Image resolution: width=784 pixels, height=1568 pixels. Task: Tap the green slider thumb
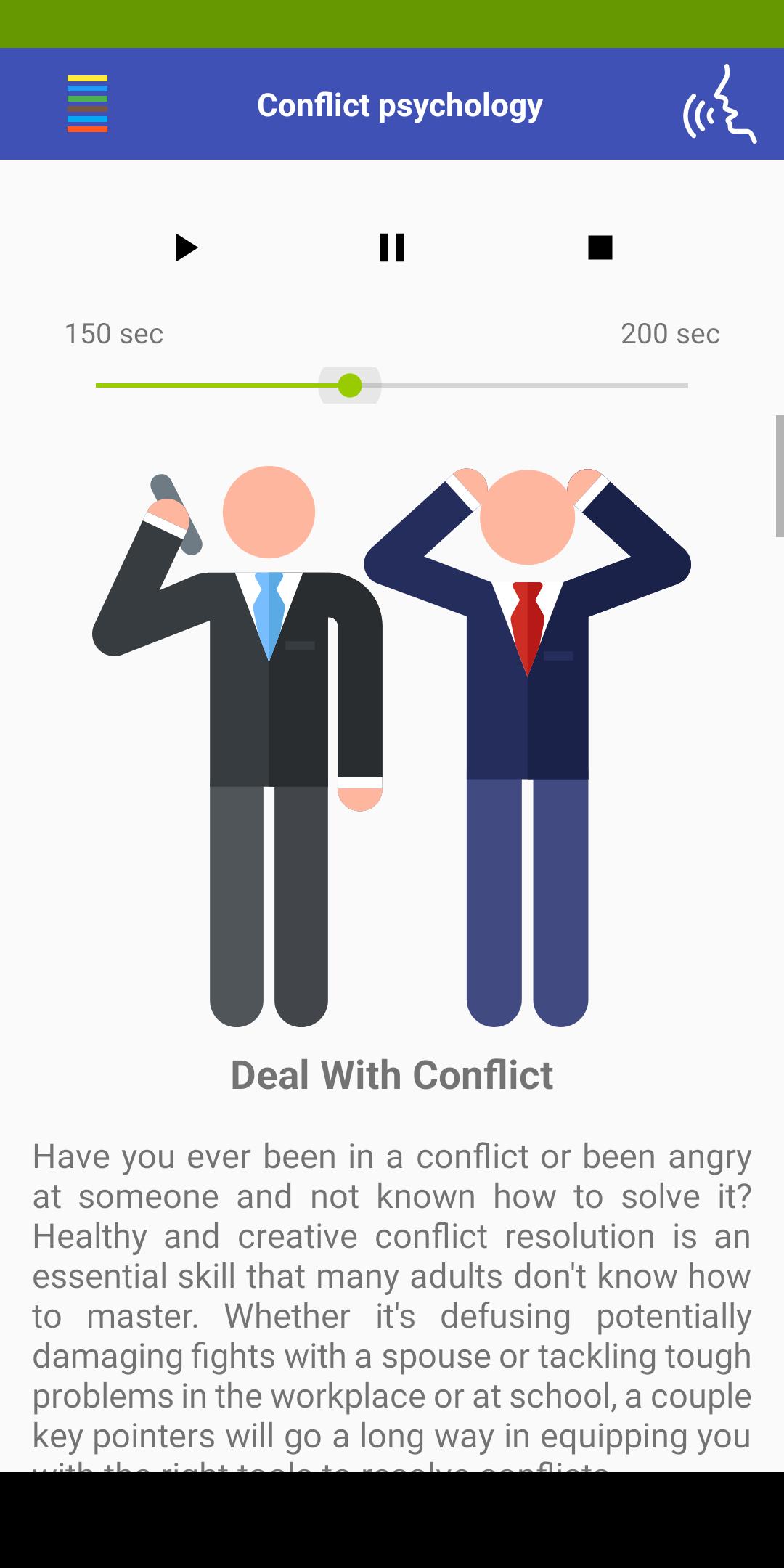pyautogui.click(x=351, y=386)
